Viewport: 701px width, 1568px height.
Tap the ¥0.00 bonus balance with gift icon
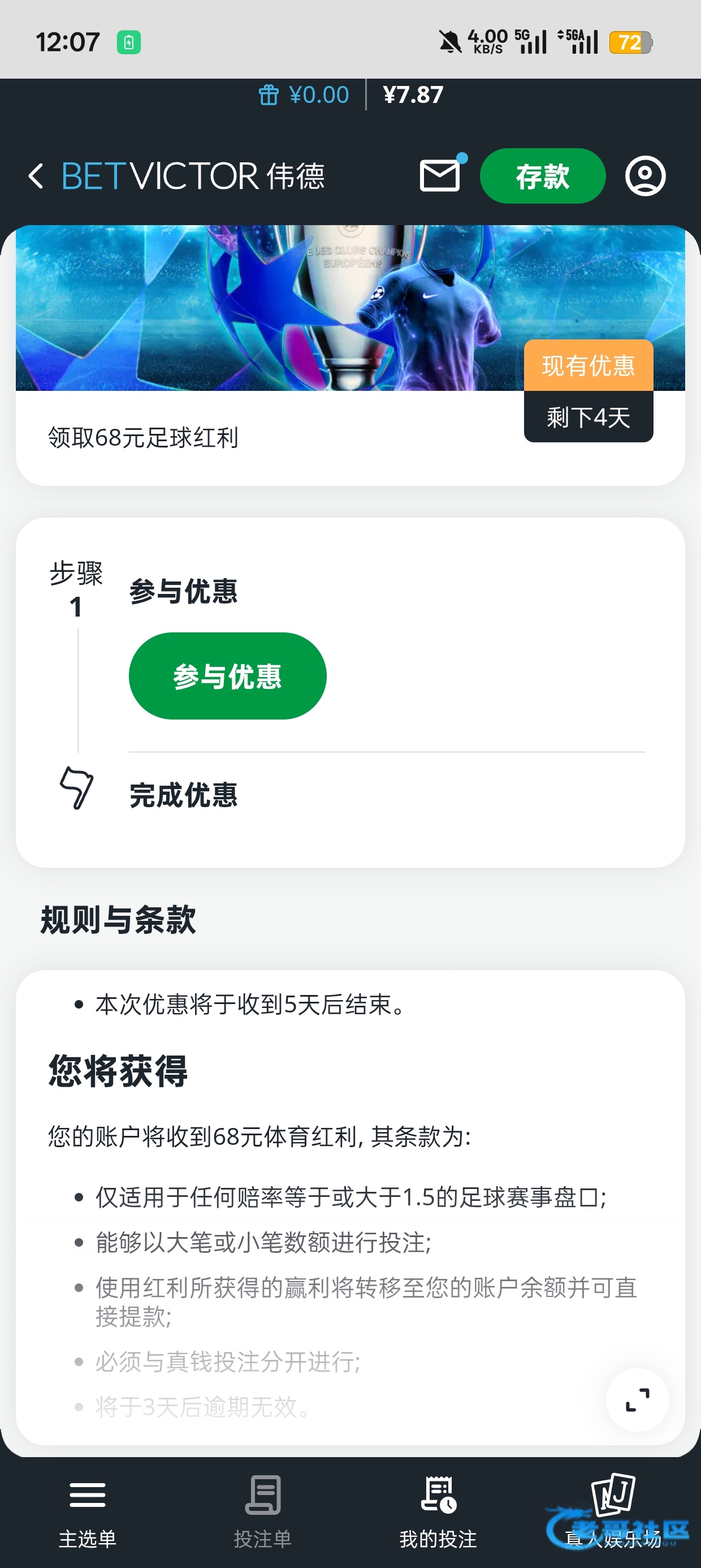304,95
